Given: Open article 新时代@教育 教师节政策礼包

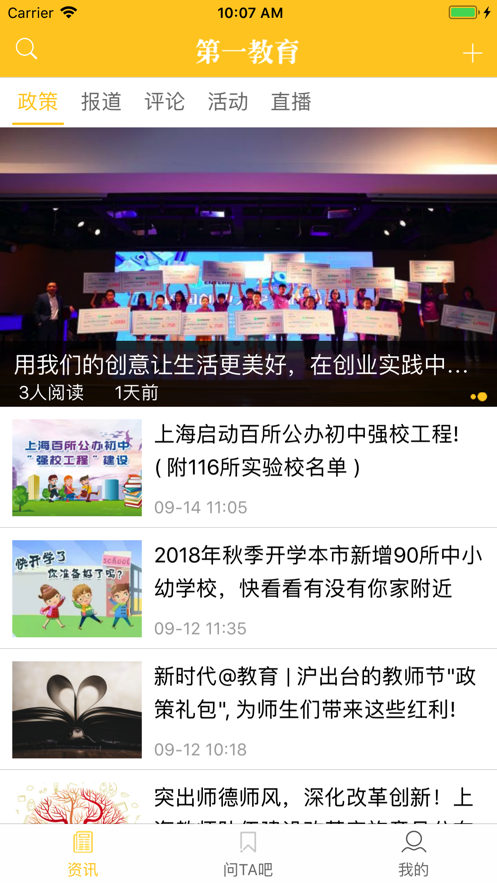Looking at the screenshot, I should [x=248, y=710].
